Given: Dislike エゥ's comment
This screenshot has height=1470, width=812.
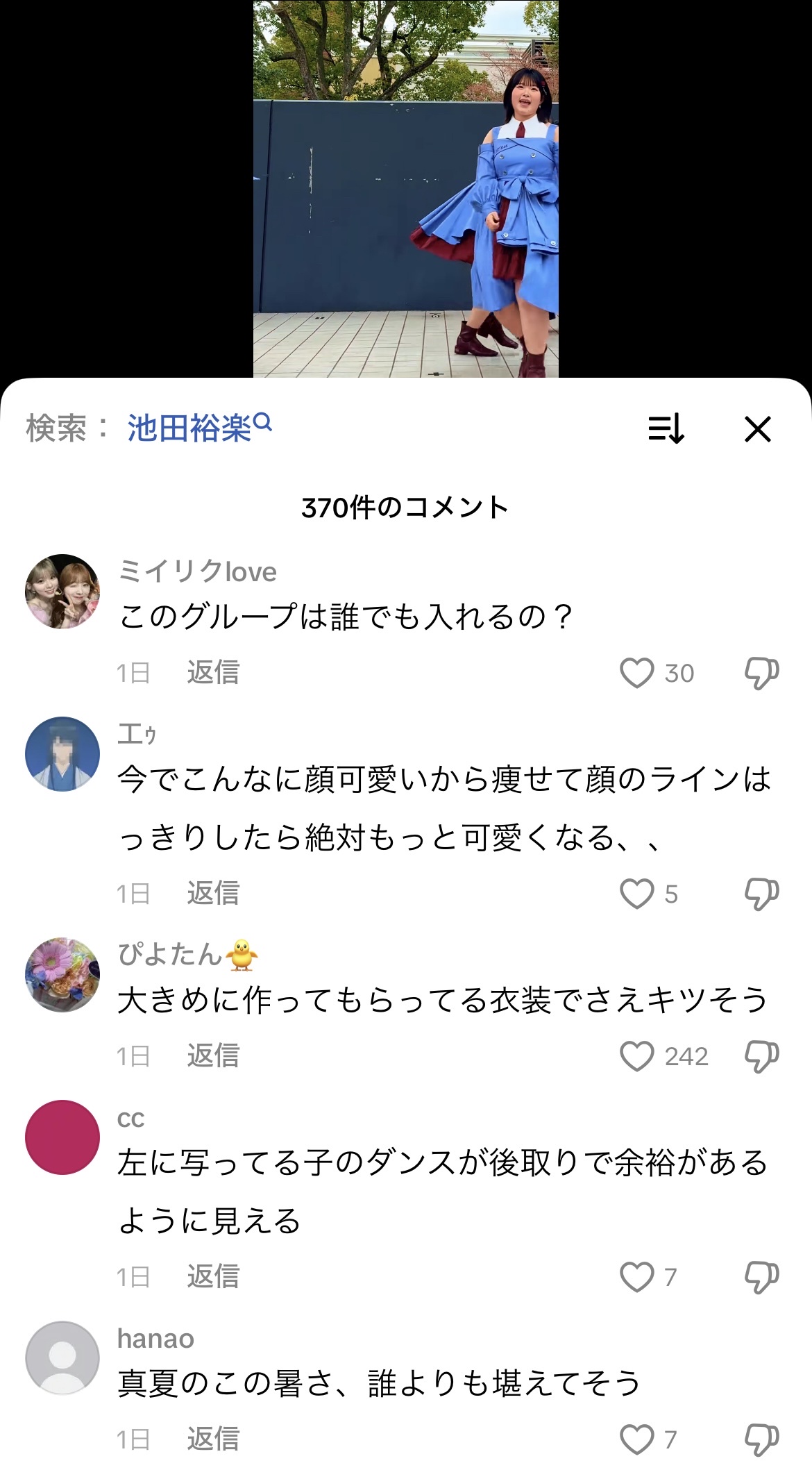Looking at the screenshot, I should click(x=761, y=894).
